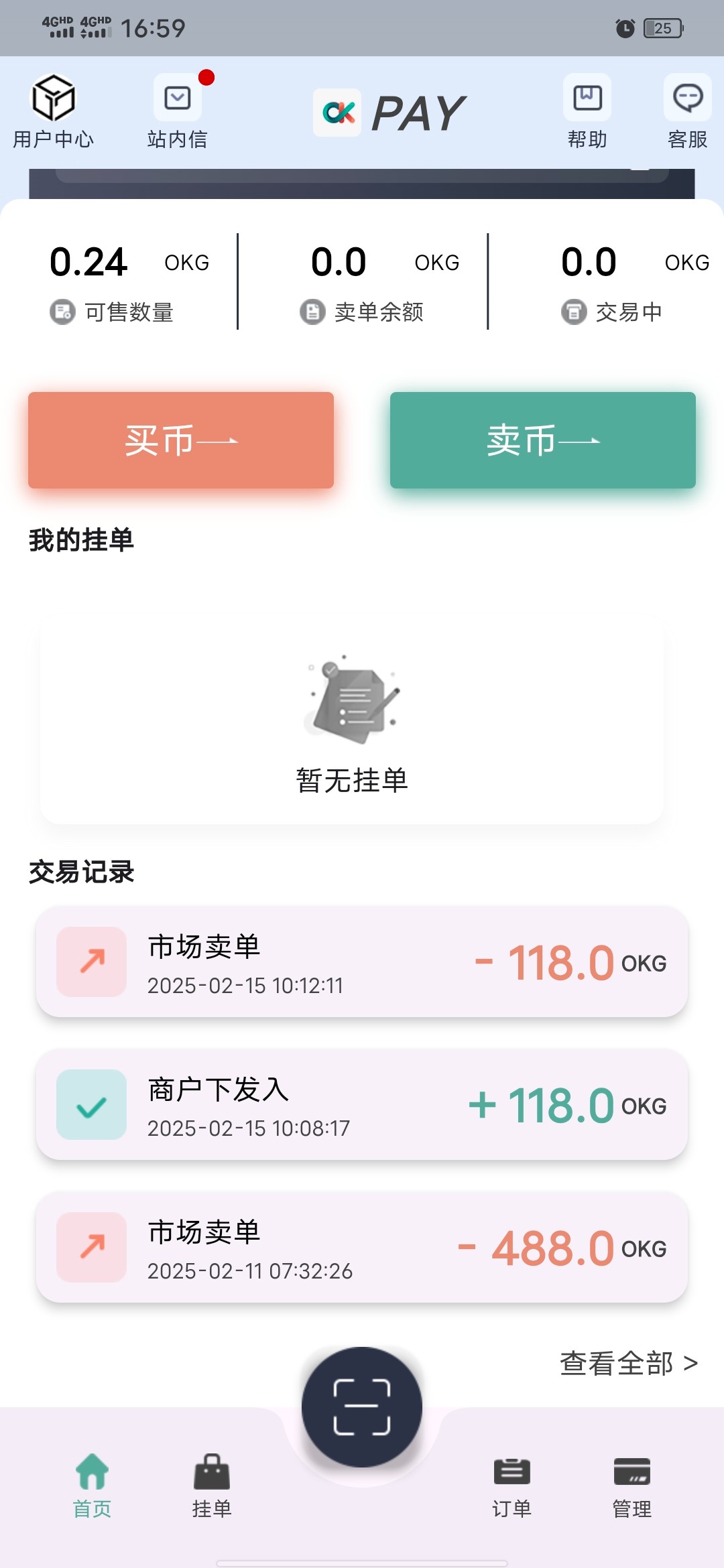Tap the 买币 buy coins button

coord(181,440)
